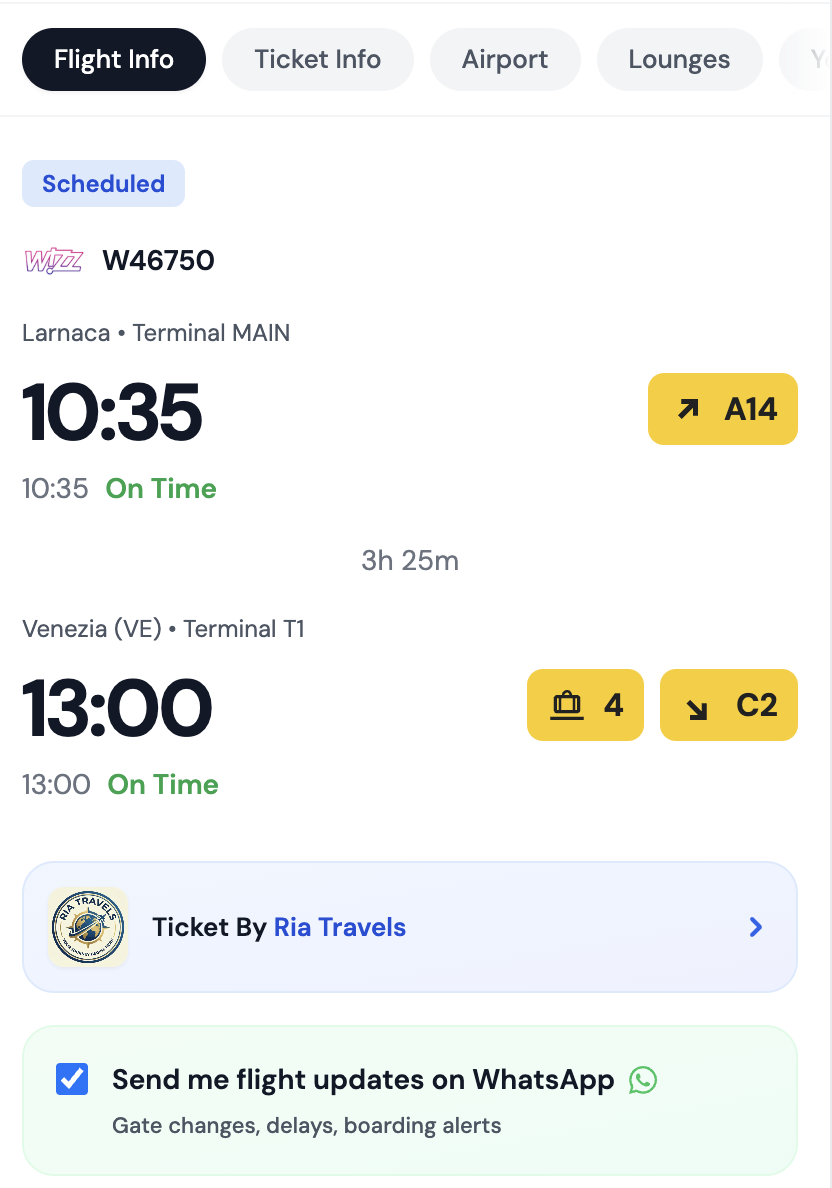
Task: Click the suitcase icon on the baggage belt badge
Action: coord(569,705)
